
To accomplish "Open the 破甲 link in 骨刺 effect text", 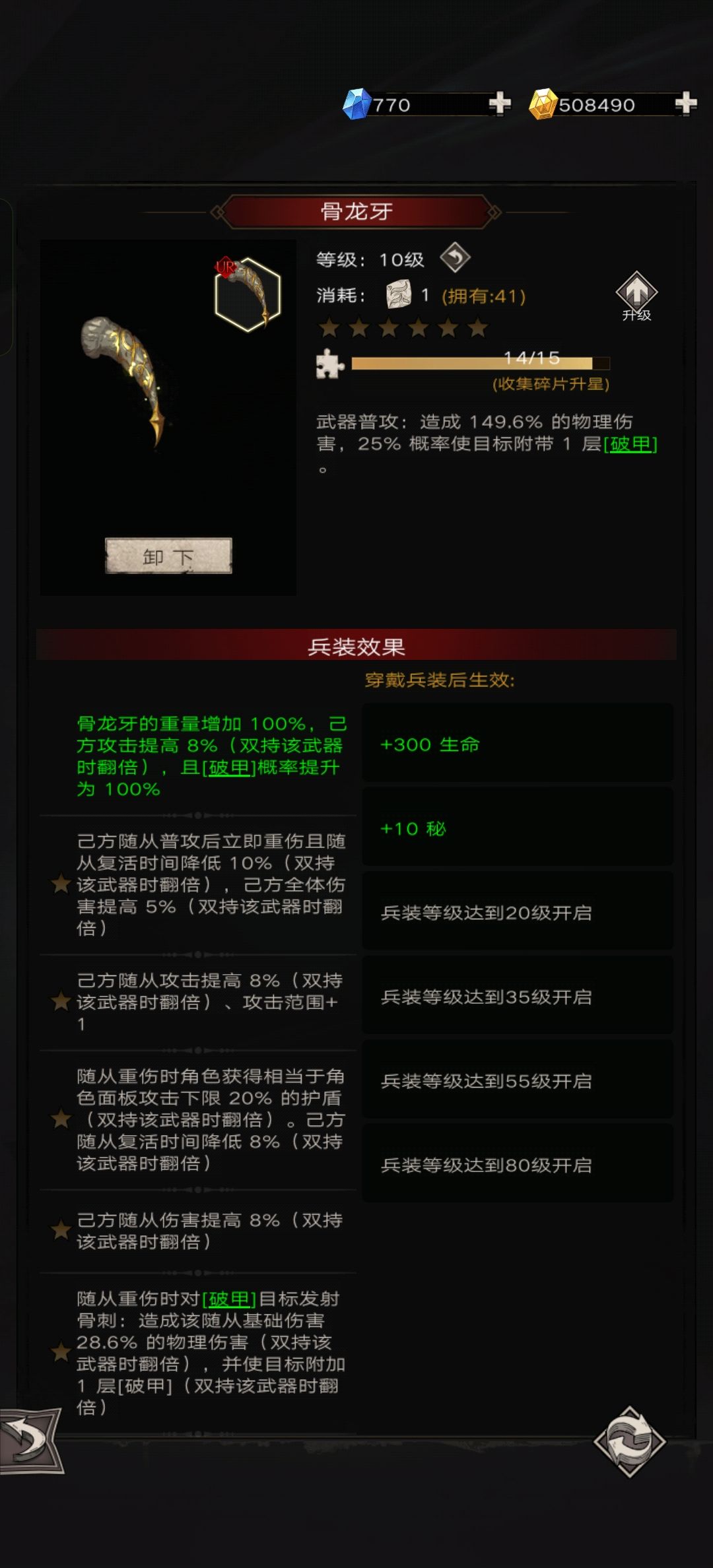I will [x=228, y=1299].
